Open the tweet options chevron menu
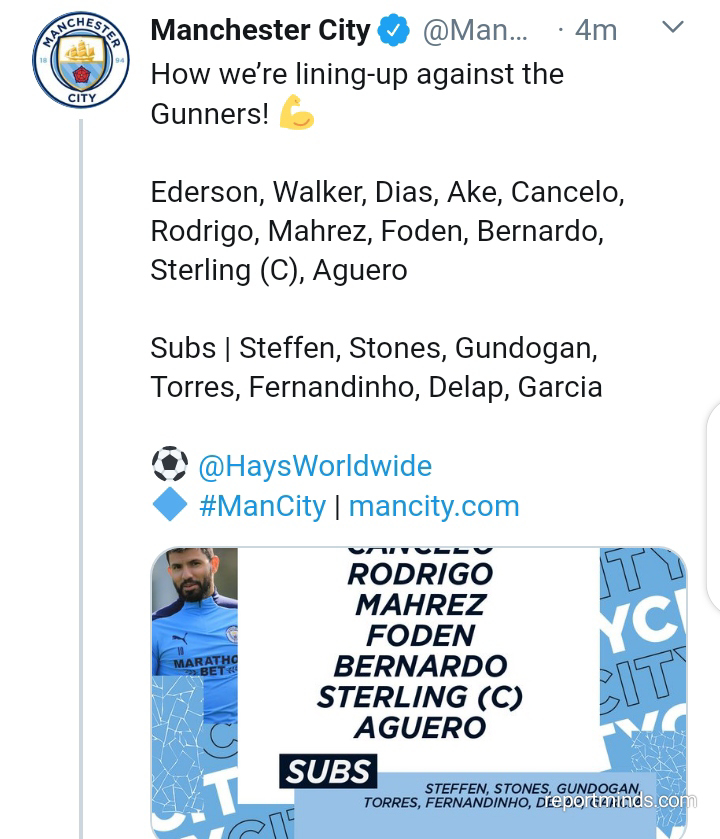720x839 pixels. point(673,27)
